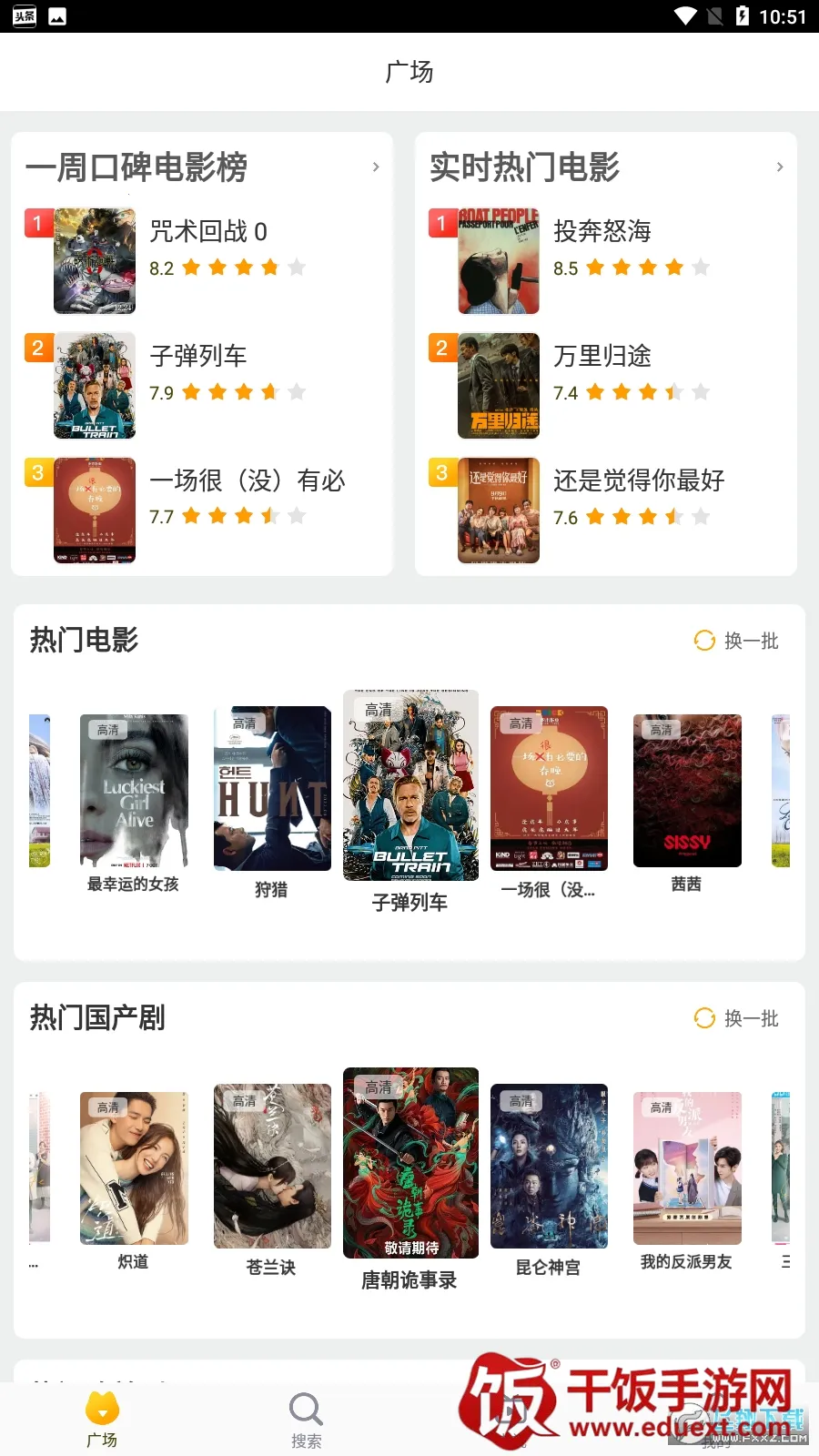Expand the 一周口碑电影榜 list

pos(375,167)
